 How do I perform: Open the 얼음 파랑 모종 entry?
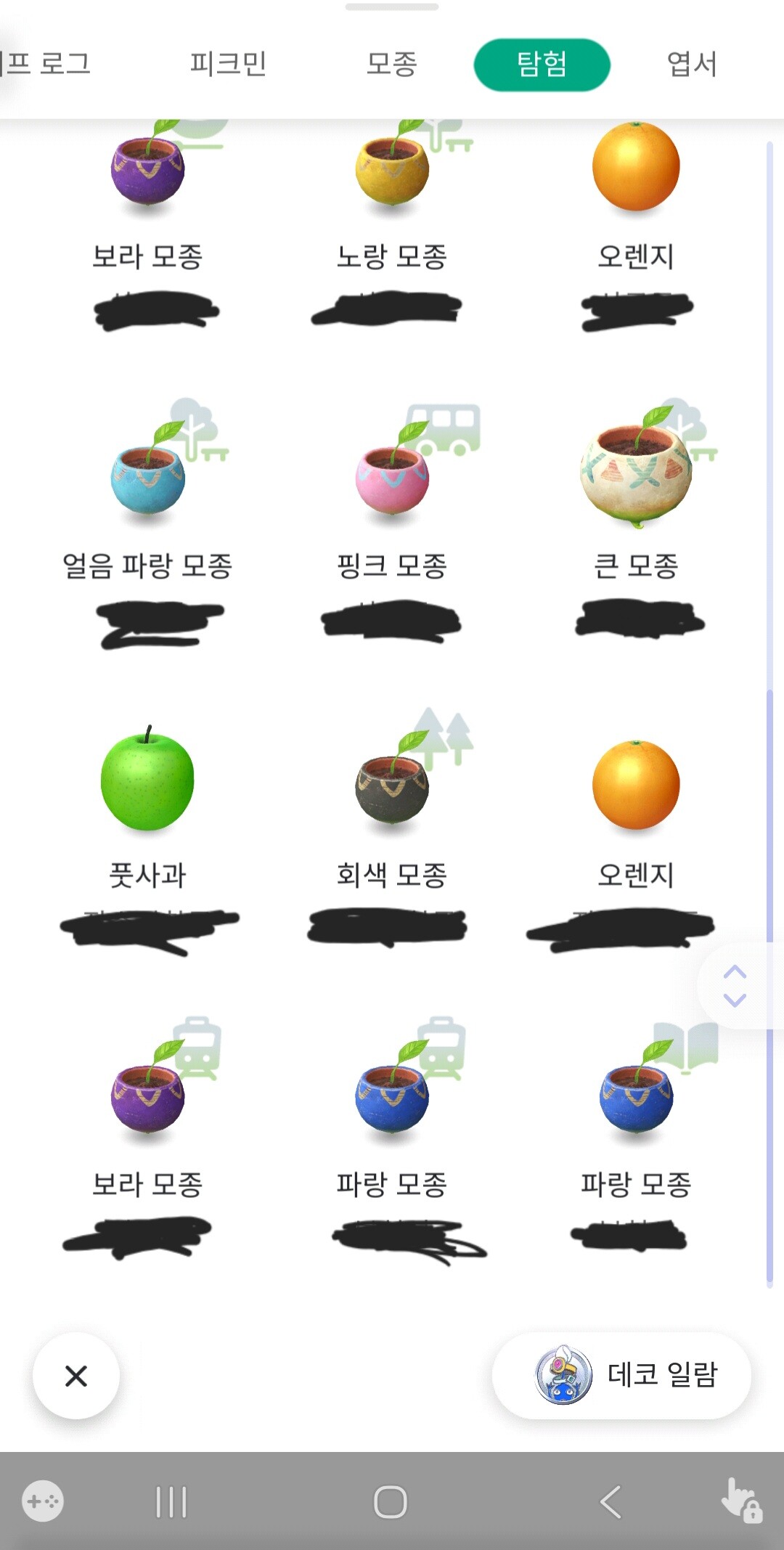click(147, 479)
